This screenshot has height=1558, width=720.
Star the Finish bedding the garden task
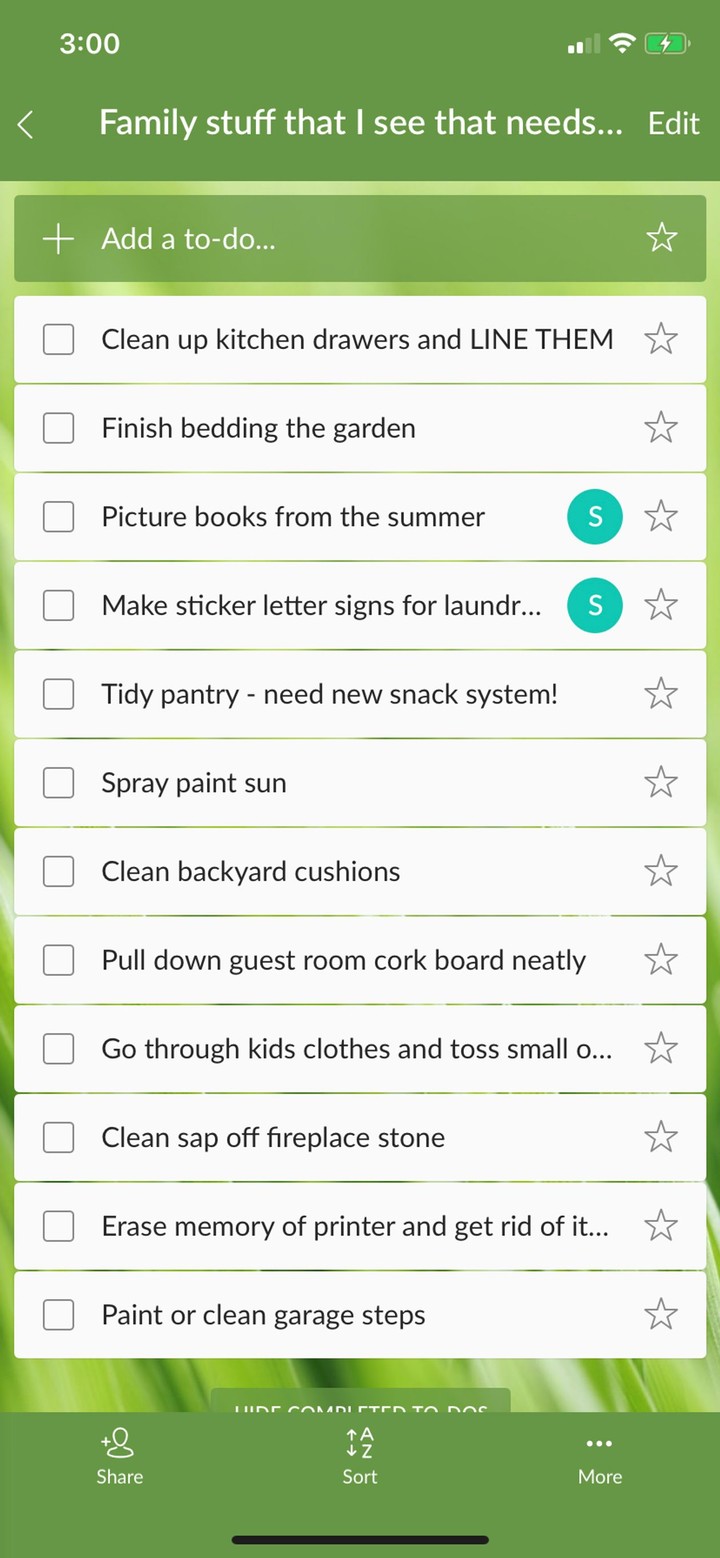tap(661, 428)
